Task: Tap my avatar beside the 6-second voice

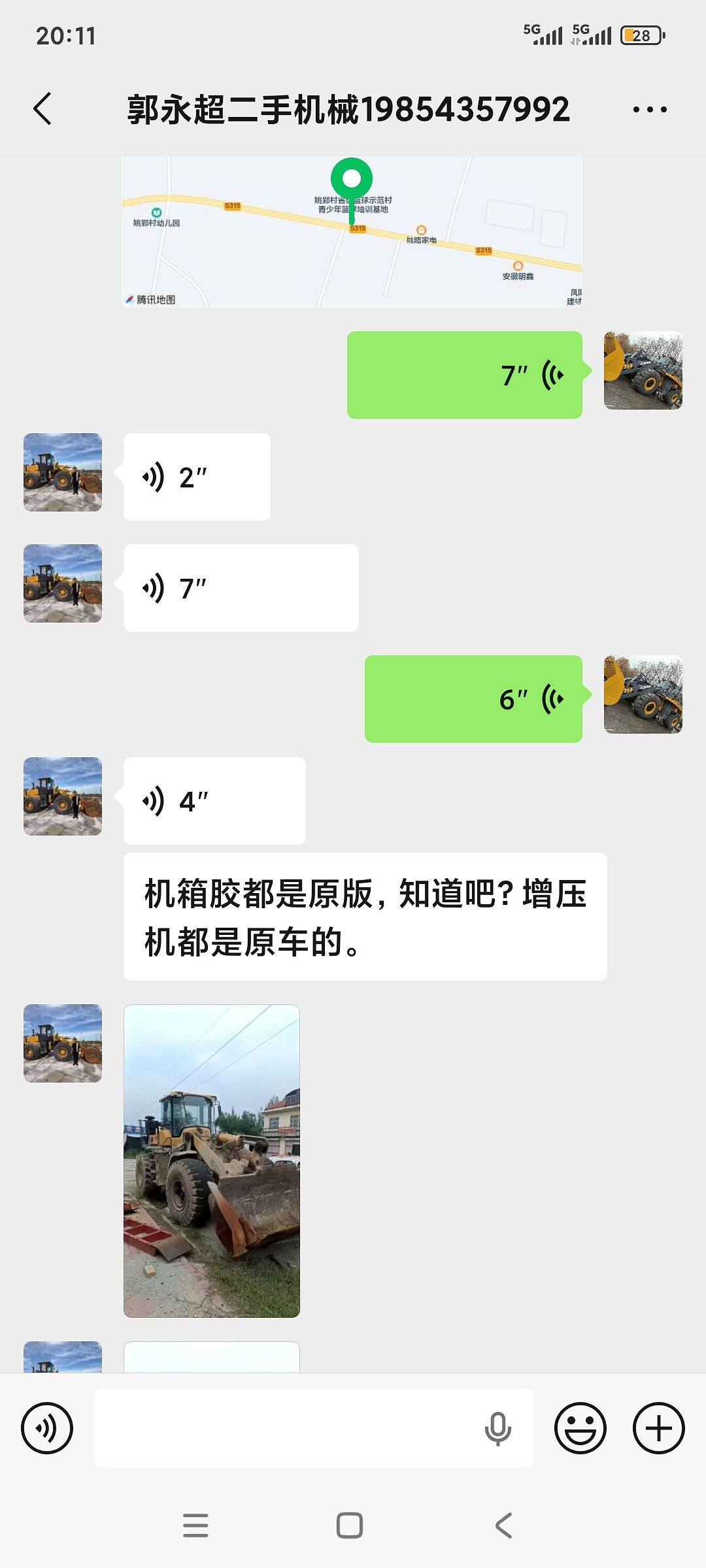Action: (x=643, y=694)
